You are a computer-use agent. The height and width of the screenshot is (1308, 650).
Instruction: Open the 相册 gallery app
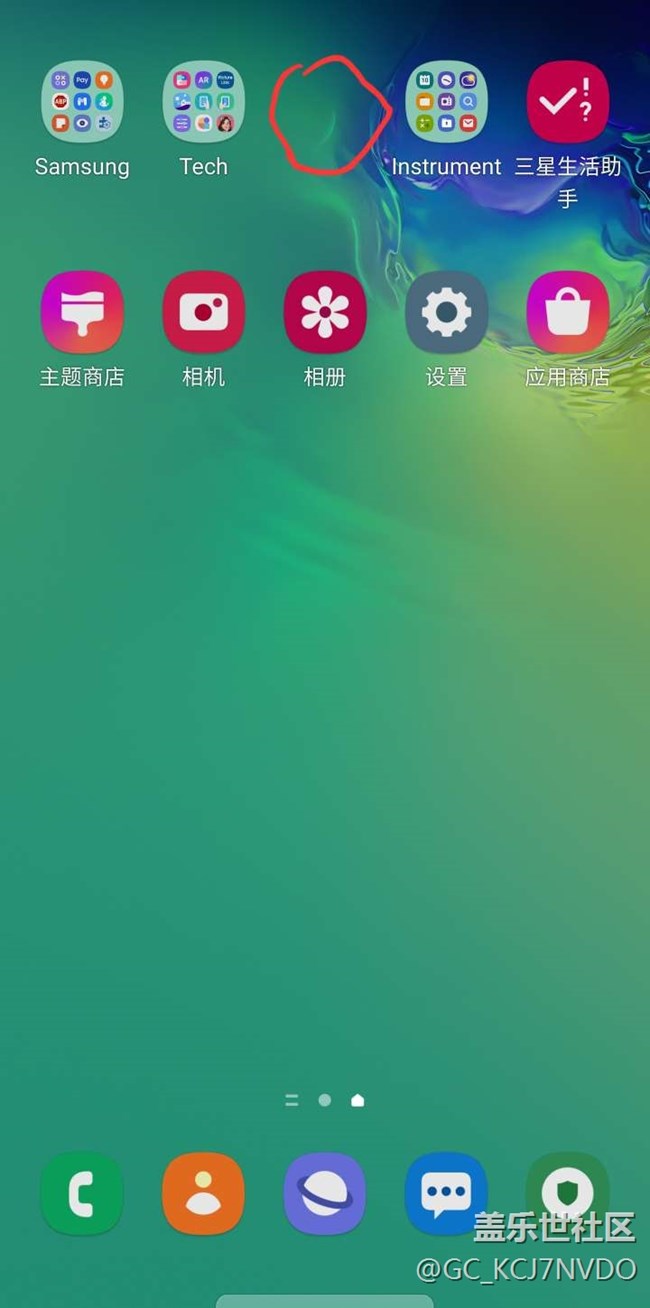pyautogui.click(x=325, y=312)
